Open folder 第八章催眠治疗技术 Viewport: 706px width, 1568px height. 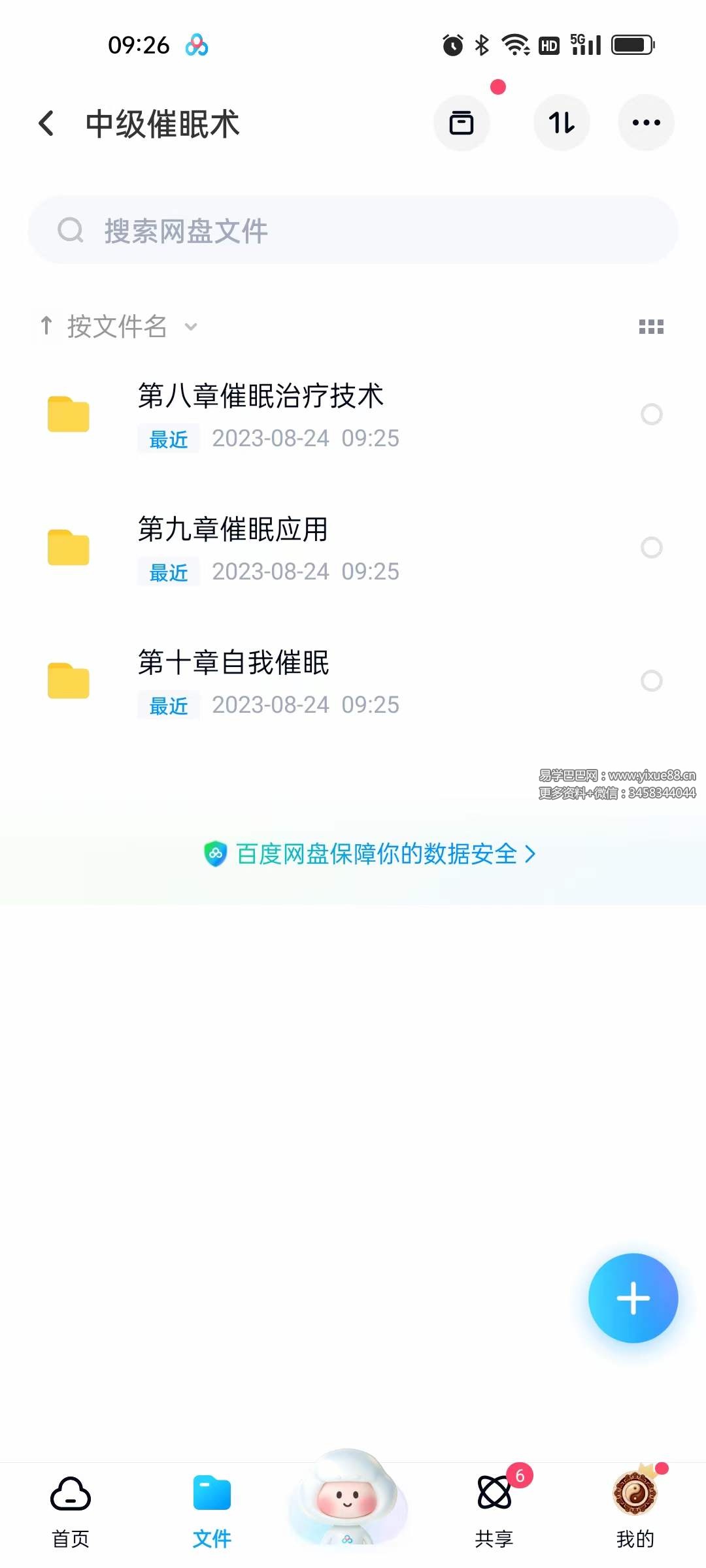tap(261, 397)
